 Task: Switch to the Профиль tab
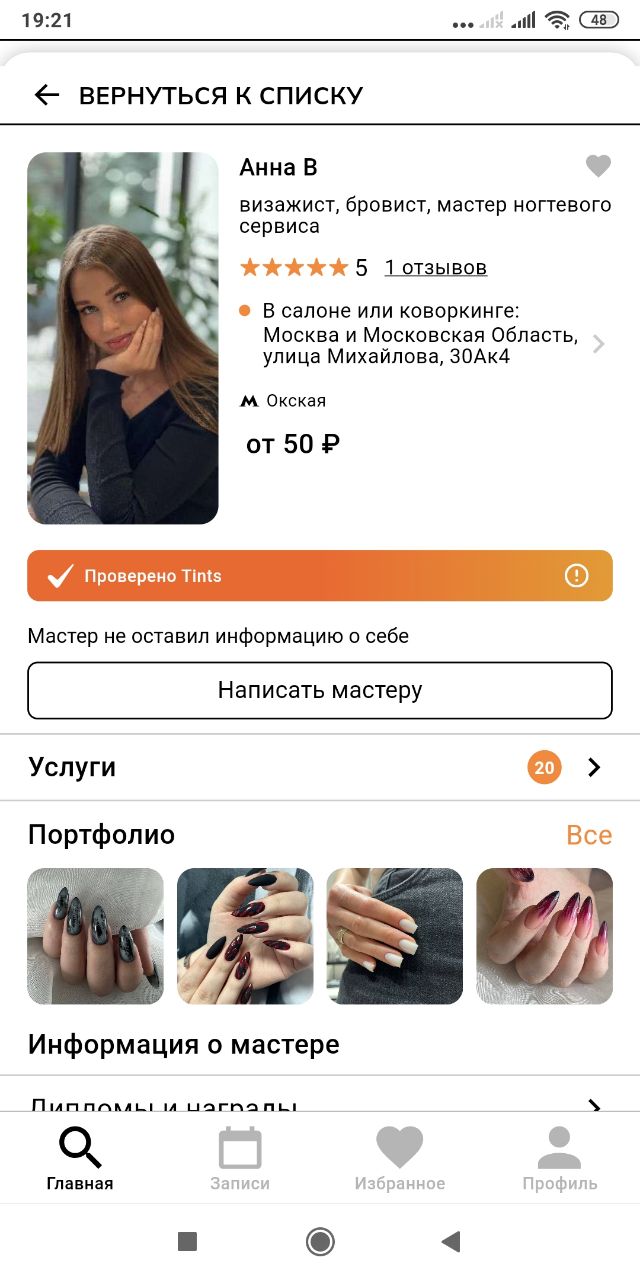[x=560, y=1158]
